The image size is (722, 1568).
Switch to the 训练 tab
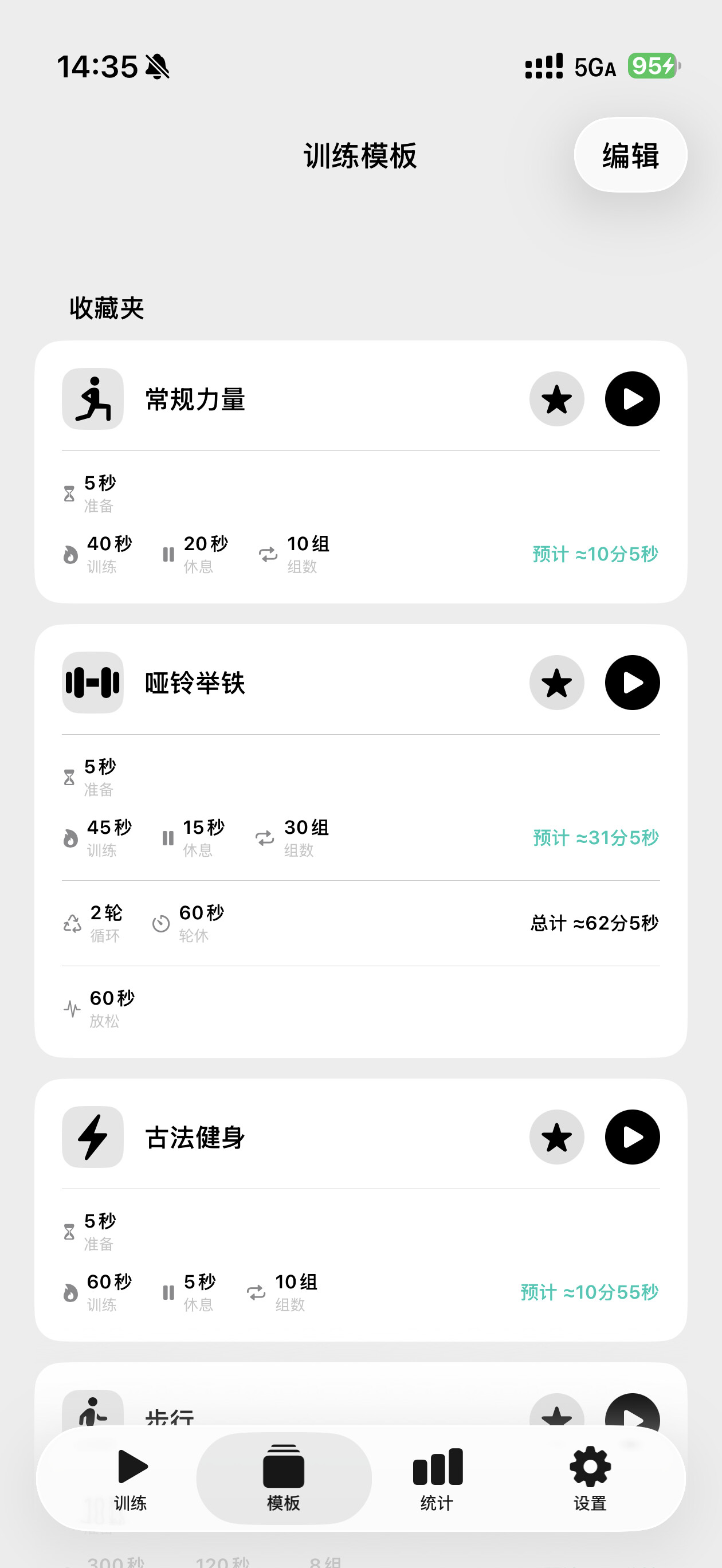(131, 1479)
